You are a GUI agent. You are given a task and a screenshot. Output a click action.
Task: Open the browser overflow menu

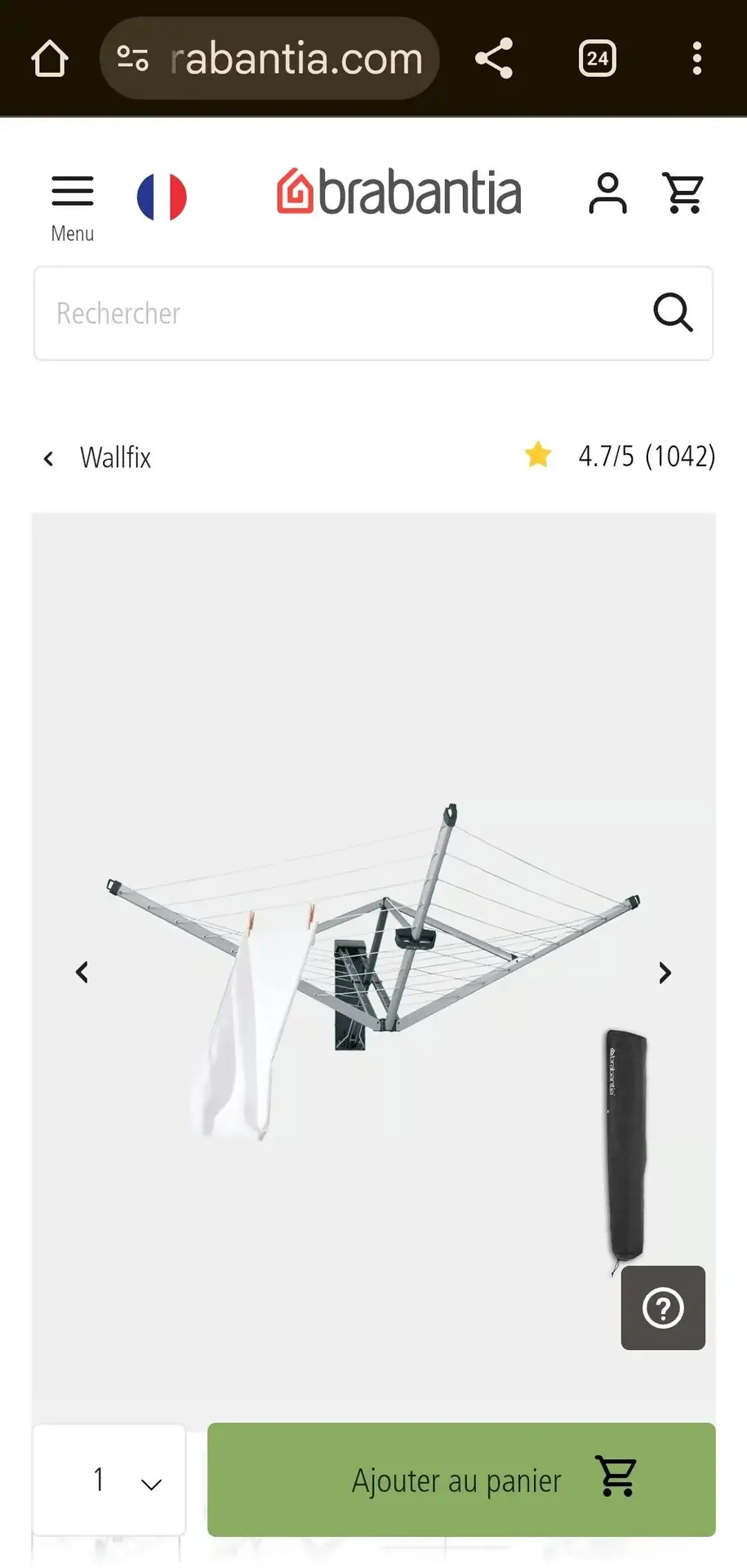click(x=696, y=59)
